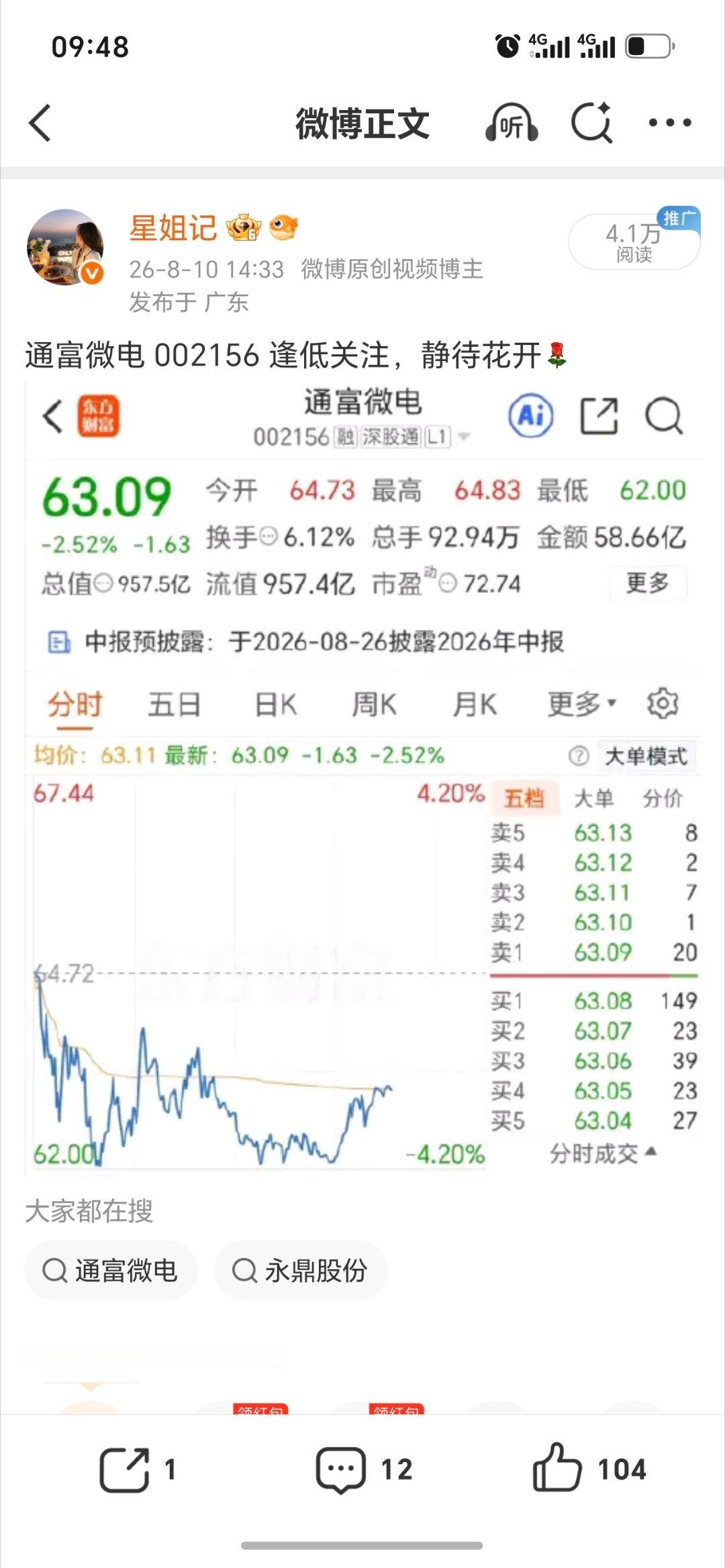Search suggestion chip 通富微电

click(111, 1270)
